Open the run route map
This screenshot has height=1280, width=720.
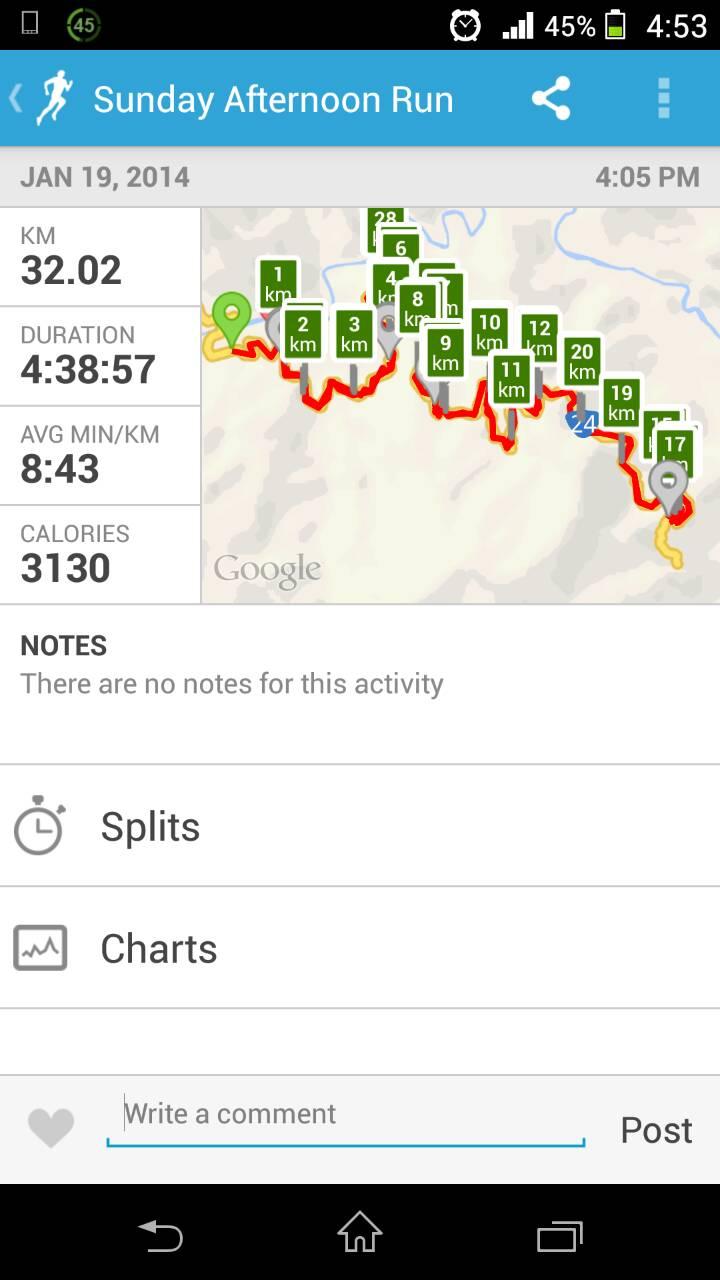point(460,405)
